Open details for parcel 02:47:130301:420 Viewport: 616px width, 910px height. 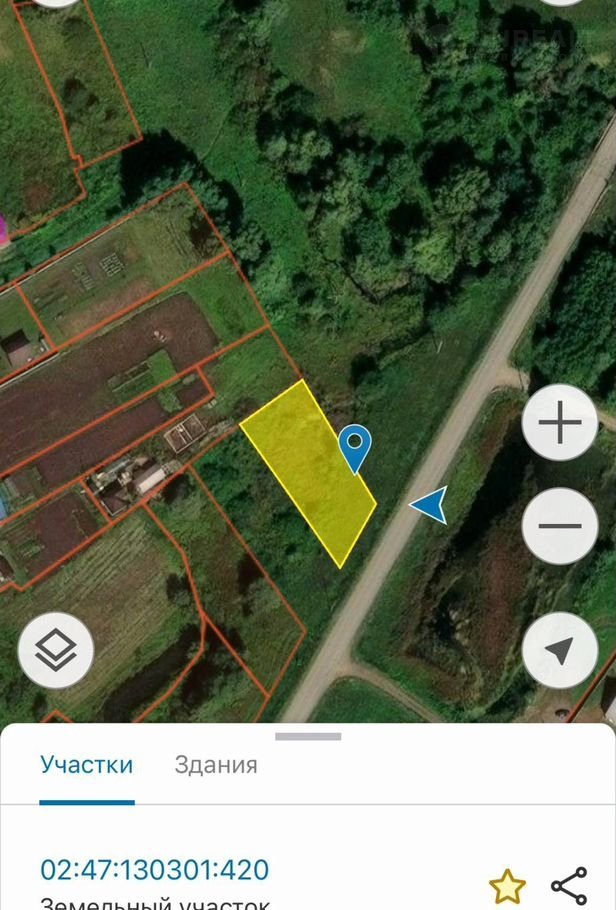tap(155, 870)
